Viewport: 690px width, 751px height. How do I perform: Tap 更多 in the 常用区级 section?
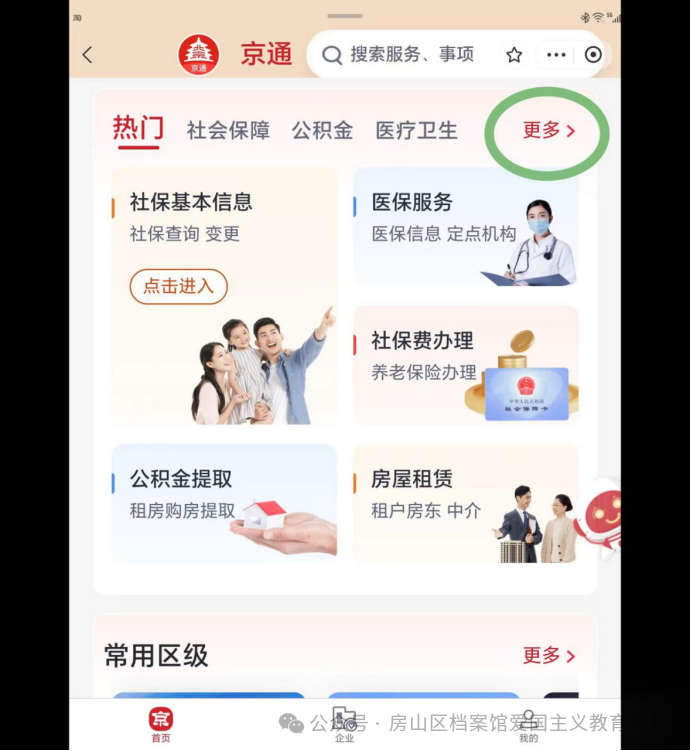point(548,656)
